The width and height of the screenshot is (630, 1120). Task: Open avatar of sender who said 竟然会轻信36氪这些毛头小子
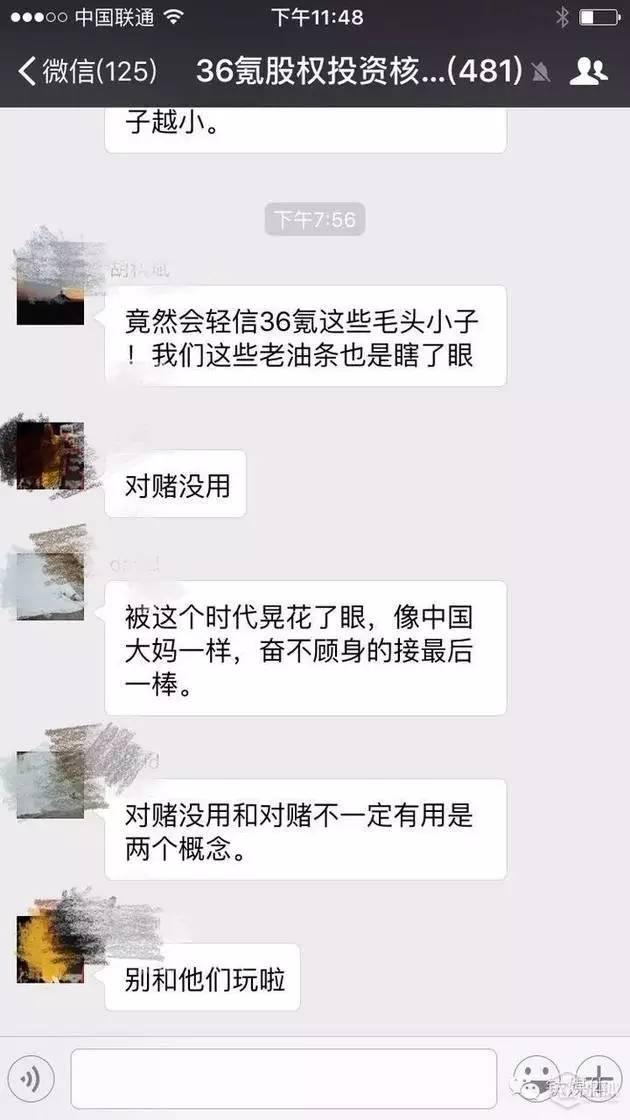click(x=50, y=290)
